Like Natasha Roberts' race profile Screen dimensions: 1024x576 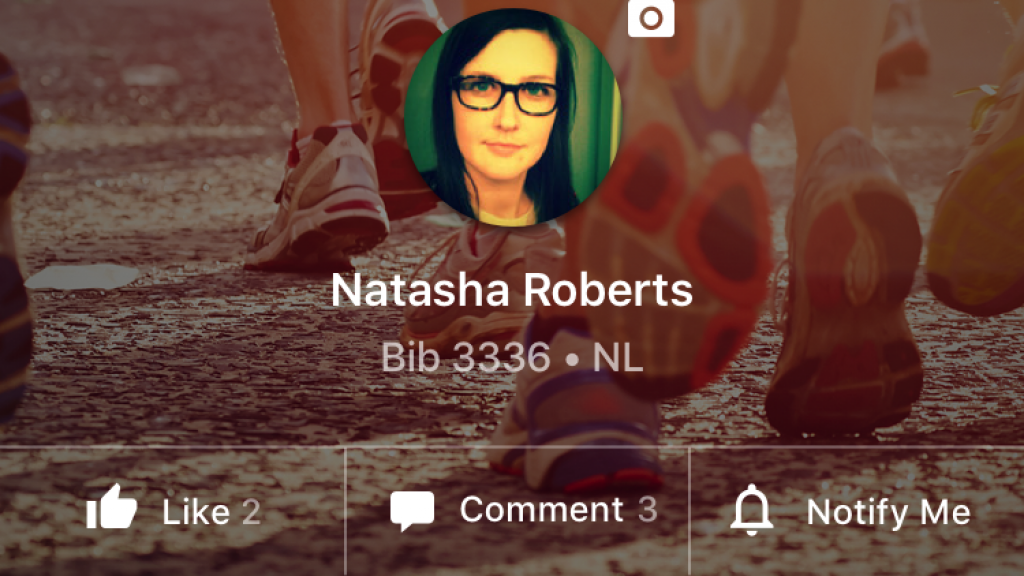pos(172,512)
